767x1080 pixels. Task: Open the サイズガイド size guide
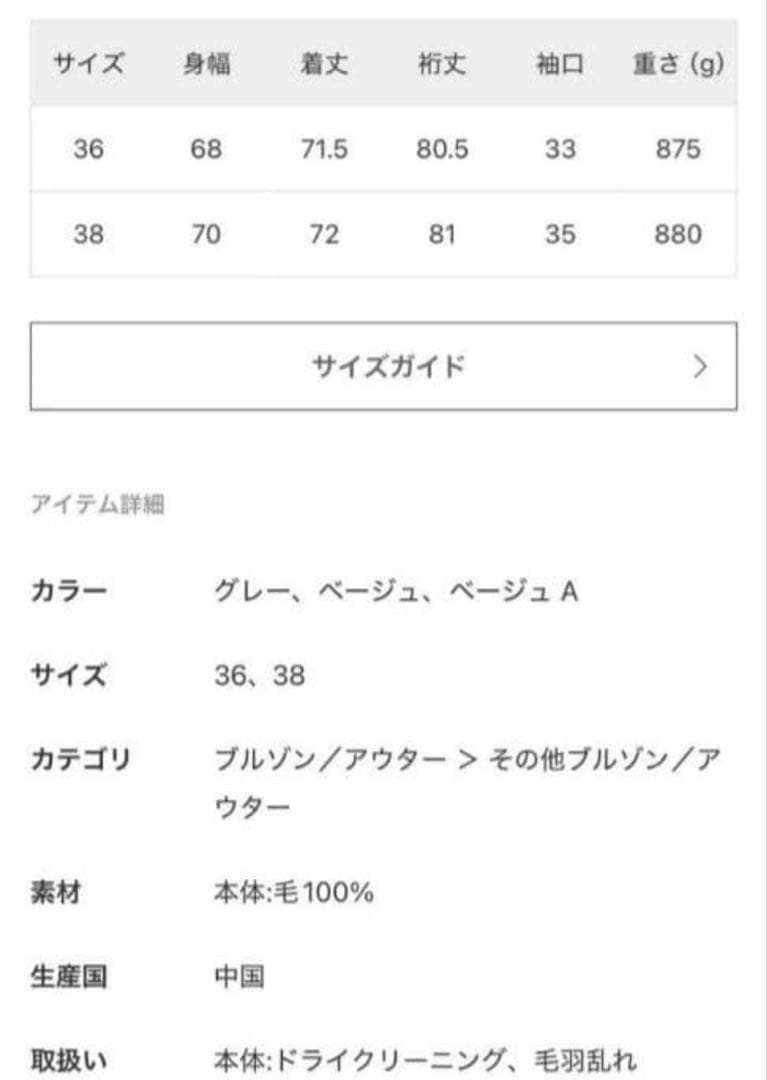tap(383, 363)
